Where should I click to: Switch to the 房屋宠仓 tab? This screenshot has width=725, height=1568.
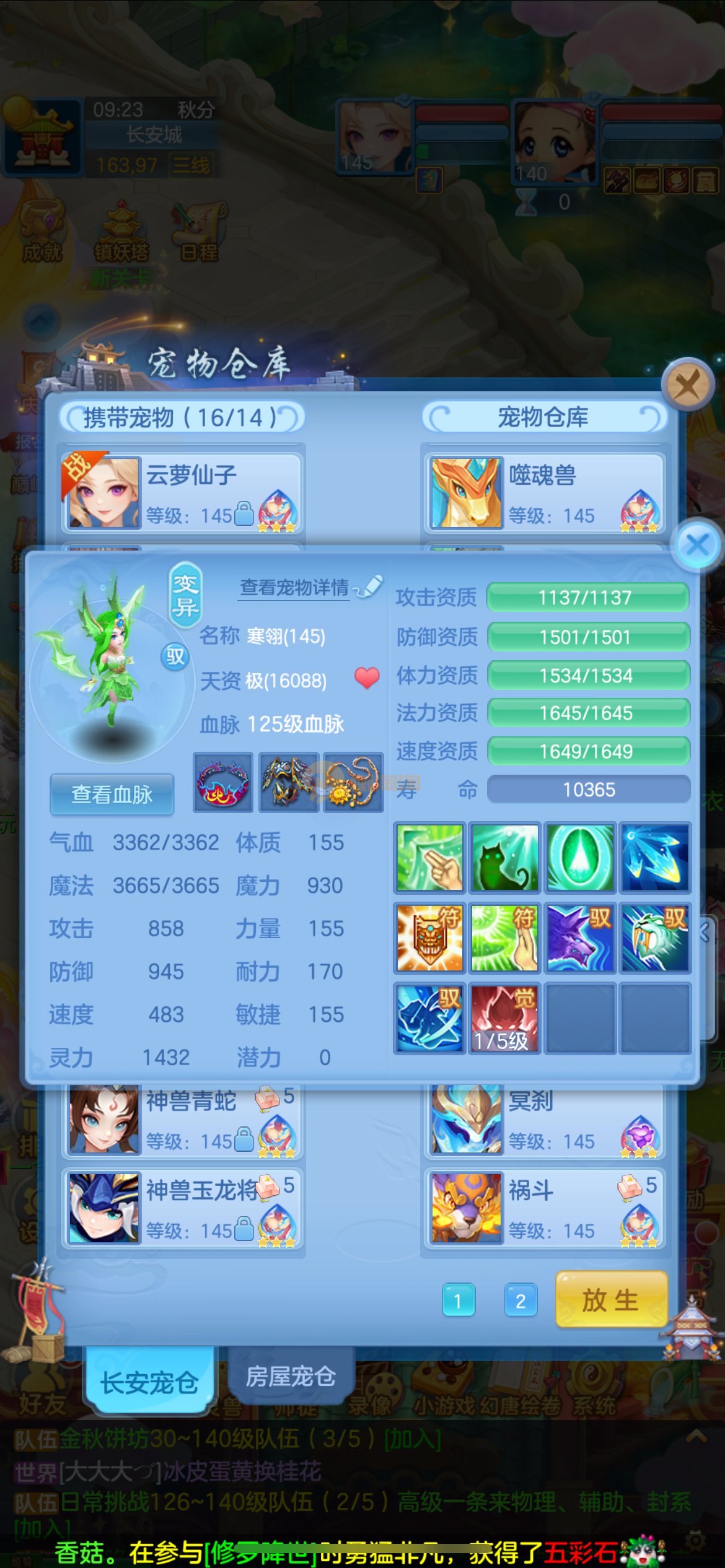(290, 1377)
